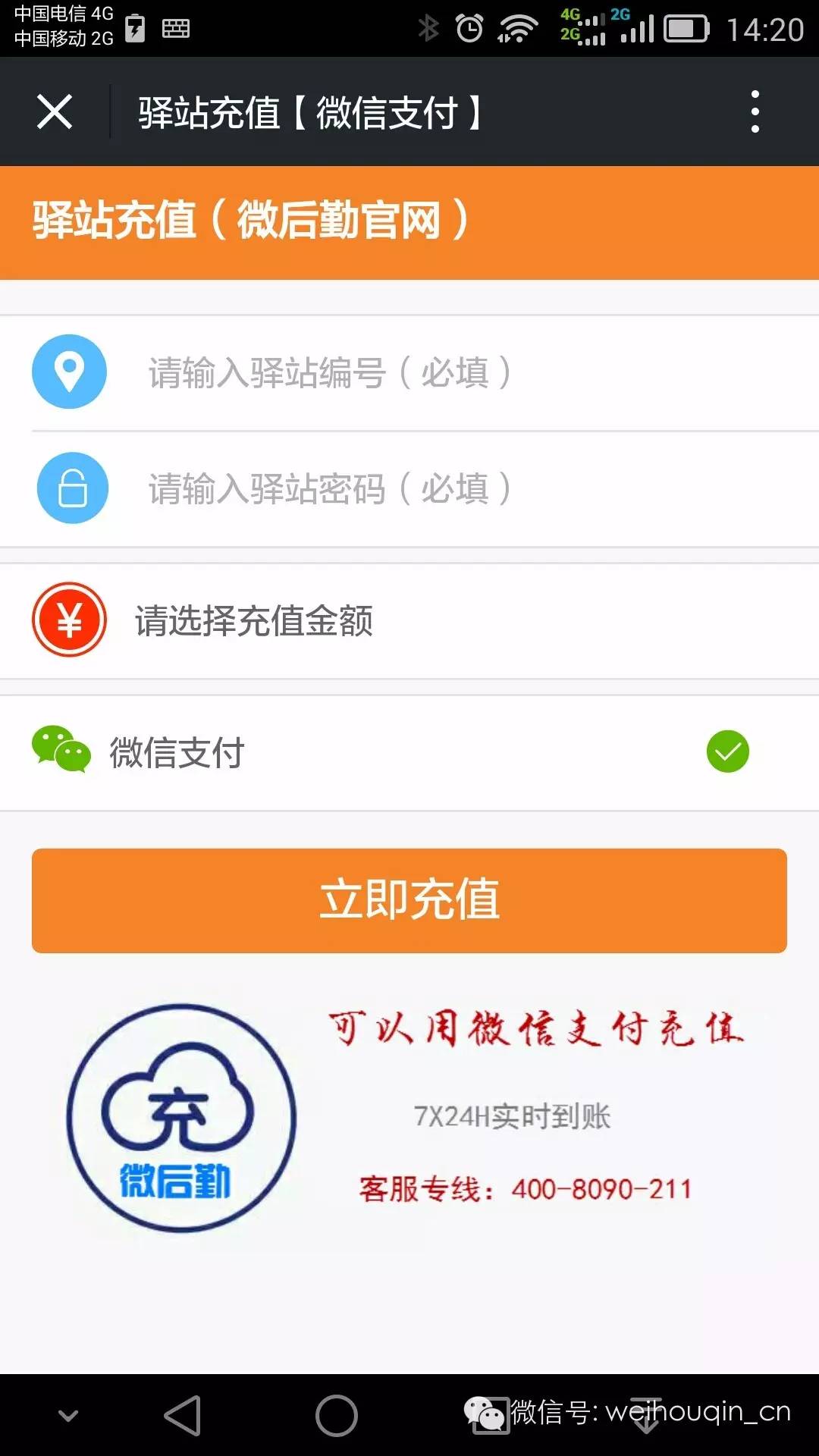Screen dimensions: 819x1456
Task: Go to the home screen
Action: [x=337, y=1415]
